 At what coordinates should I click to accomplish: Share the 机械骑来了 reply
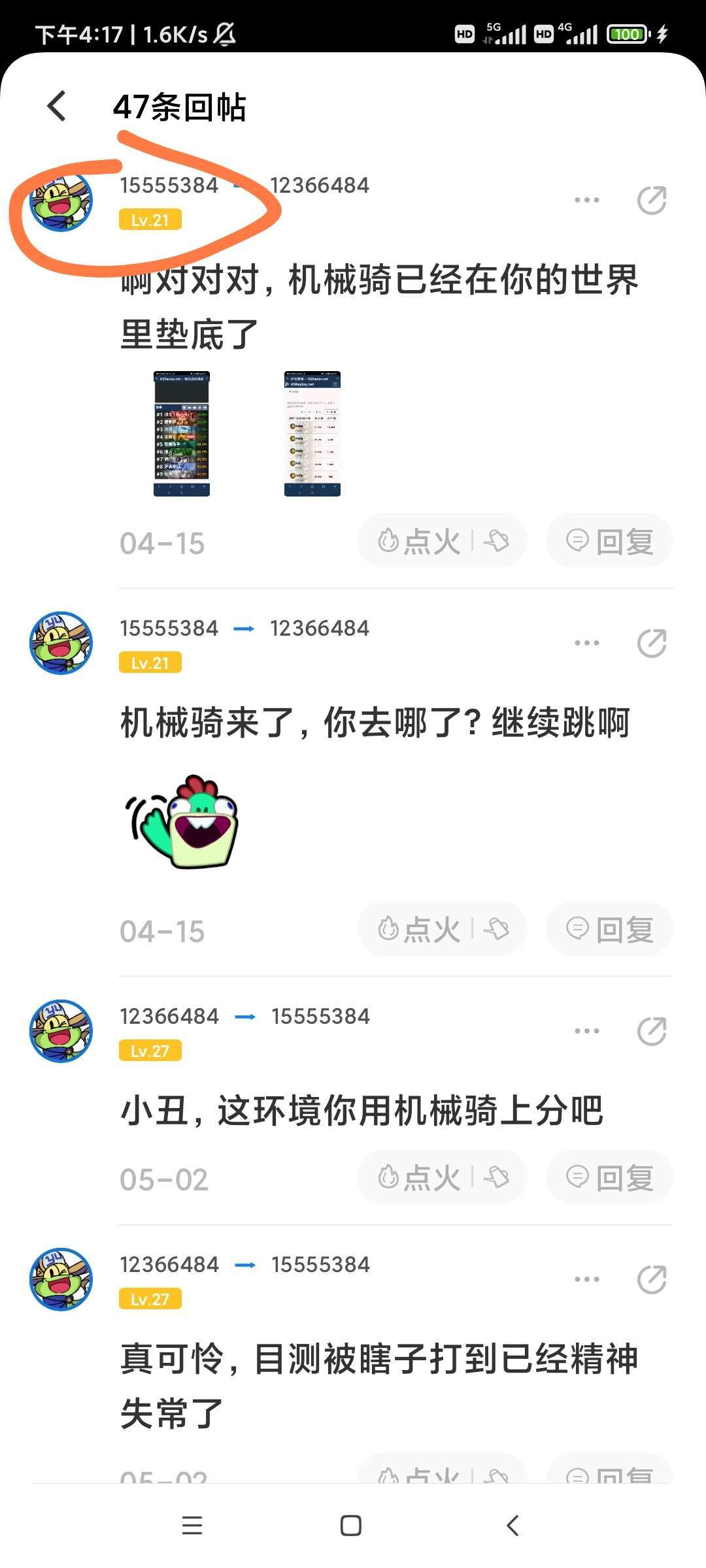pyautogui.click(x=652, y=643)
